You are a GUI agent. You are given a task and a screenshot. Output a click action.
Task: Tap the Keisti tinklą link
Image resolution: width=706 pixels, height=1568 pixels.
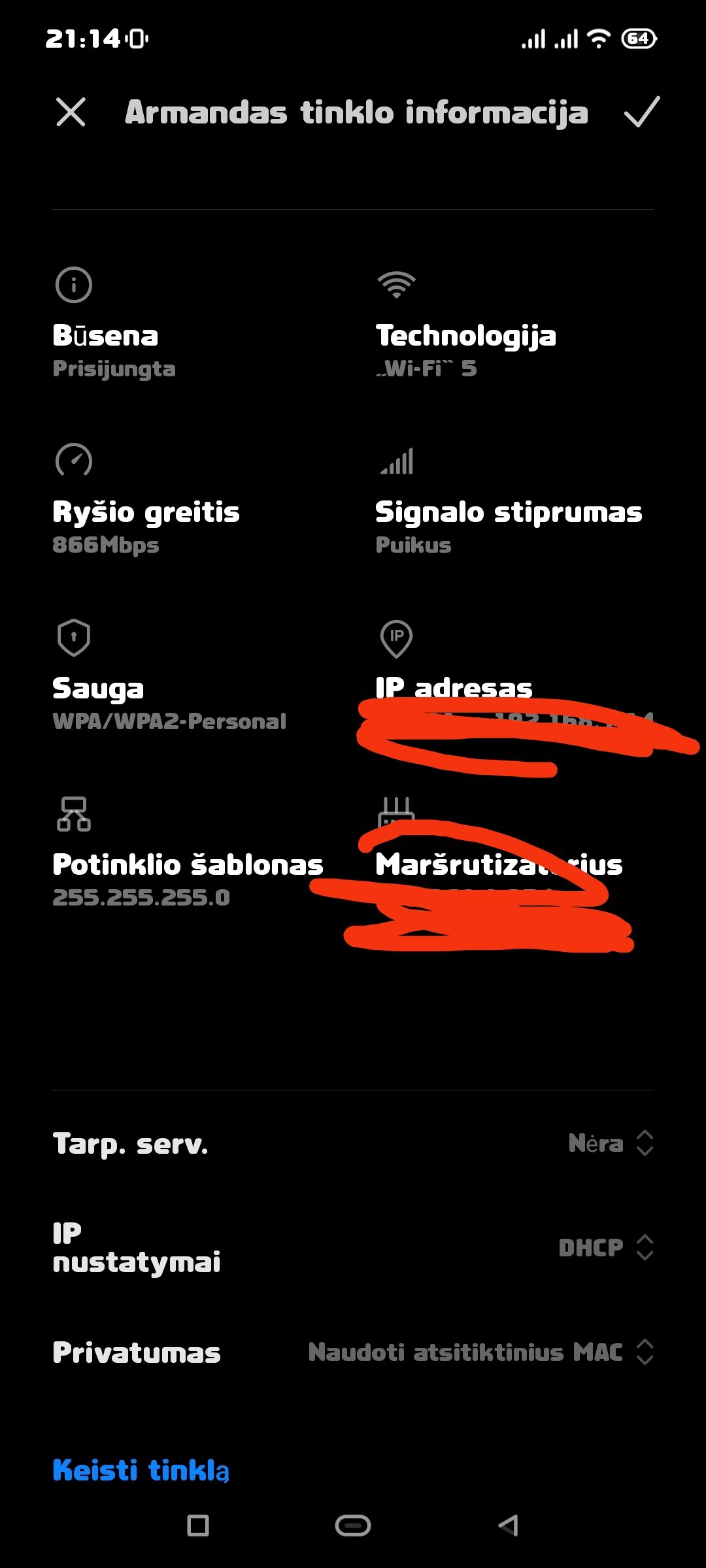(x=141, y=1471)
